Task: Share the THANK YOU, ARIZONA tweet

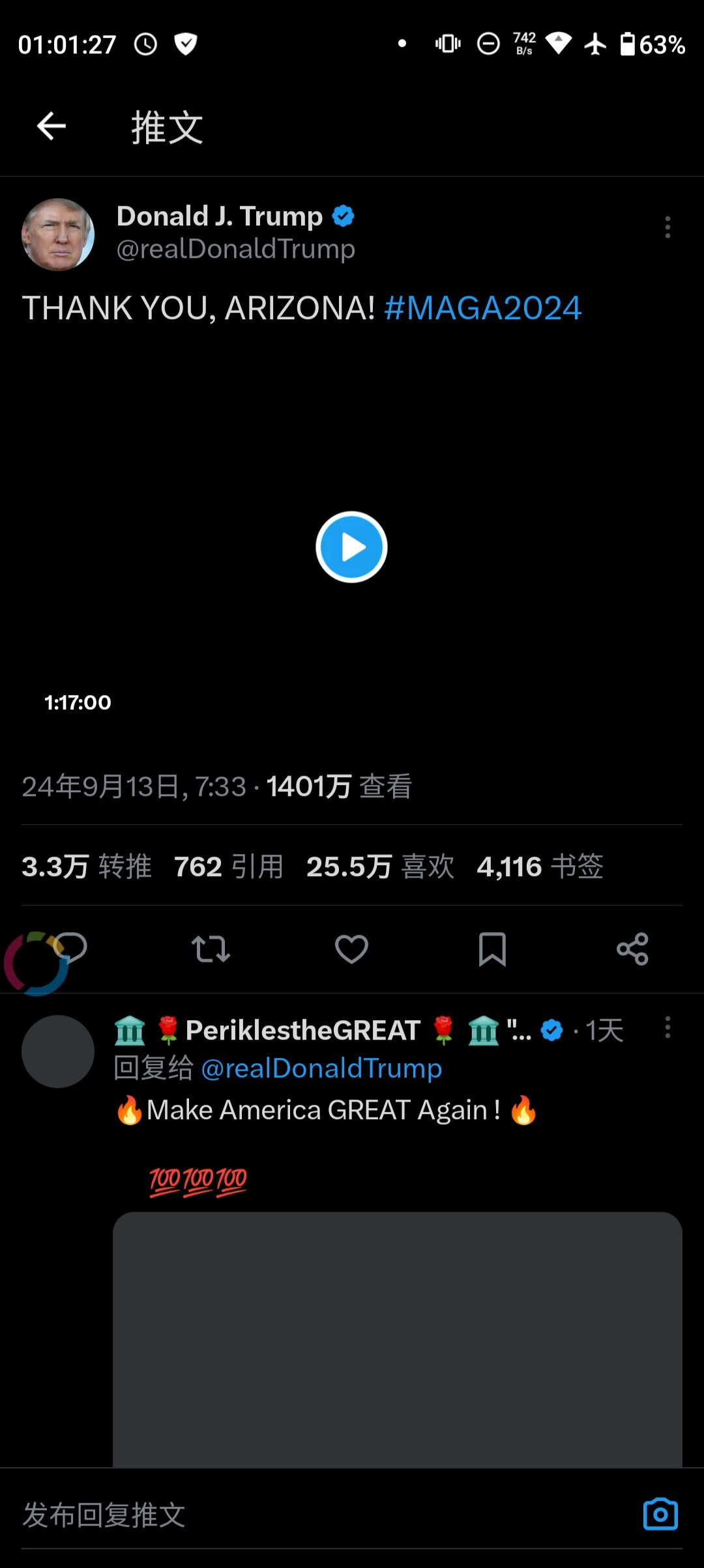Action: tap(632, 949)
